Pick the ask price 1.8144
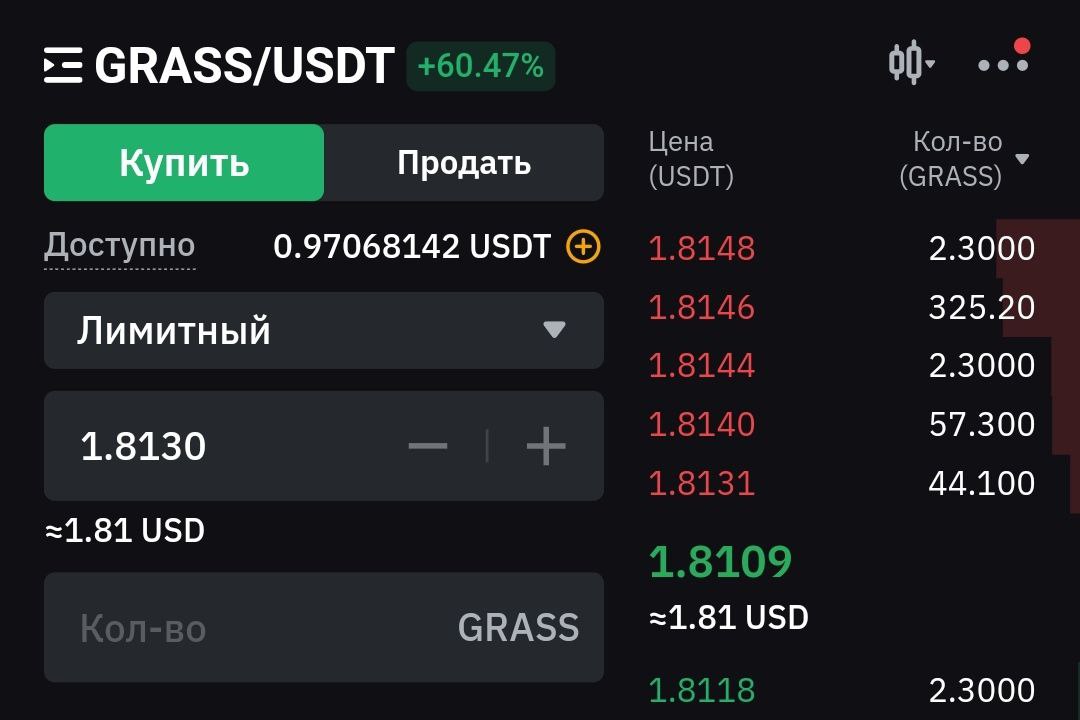 (x=702, y=365)
